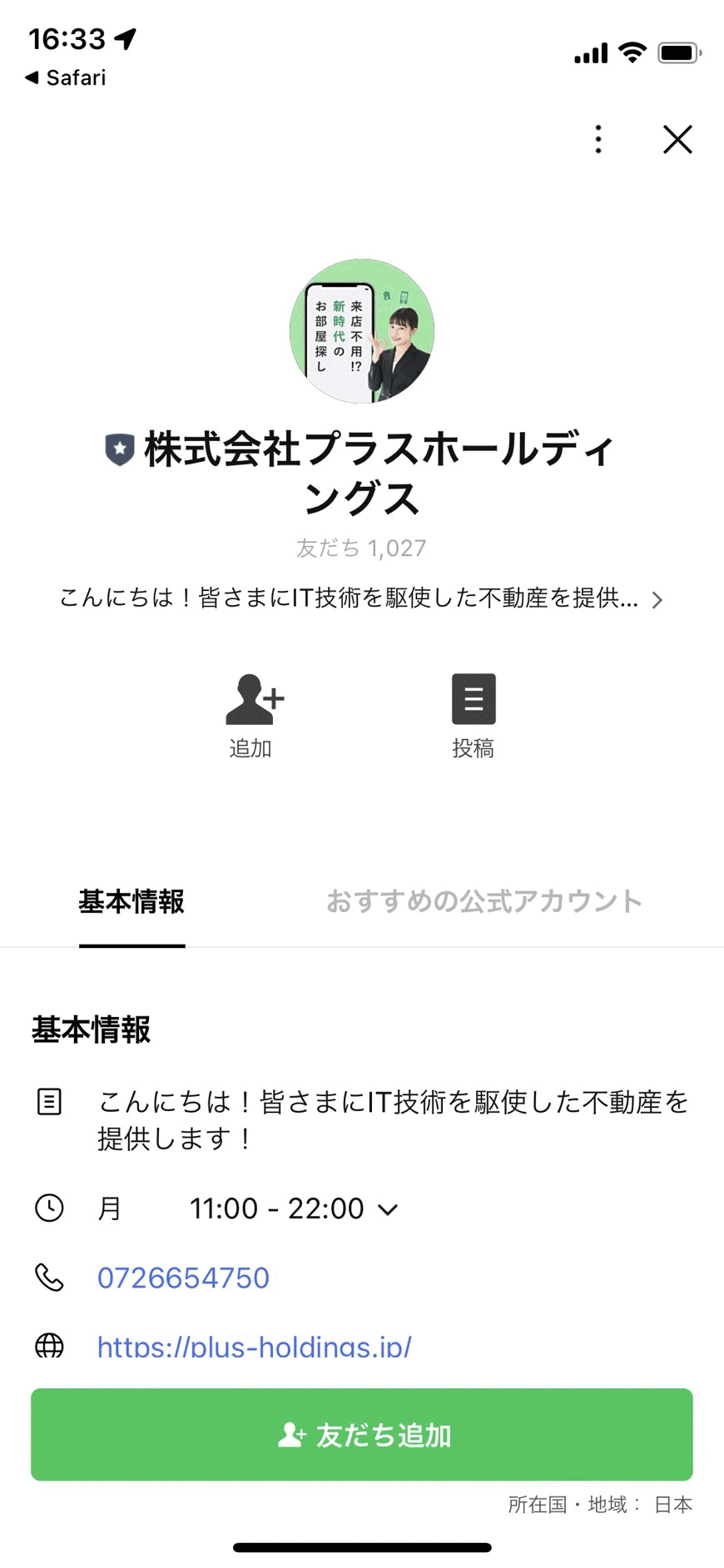Tap the globe icon beside the website link
Screen dimensions: 724x1568
click(50, 1346)
